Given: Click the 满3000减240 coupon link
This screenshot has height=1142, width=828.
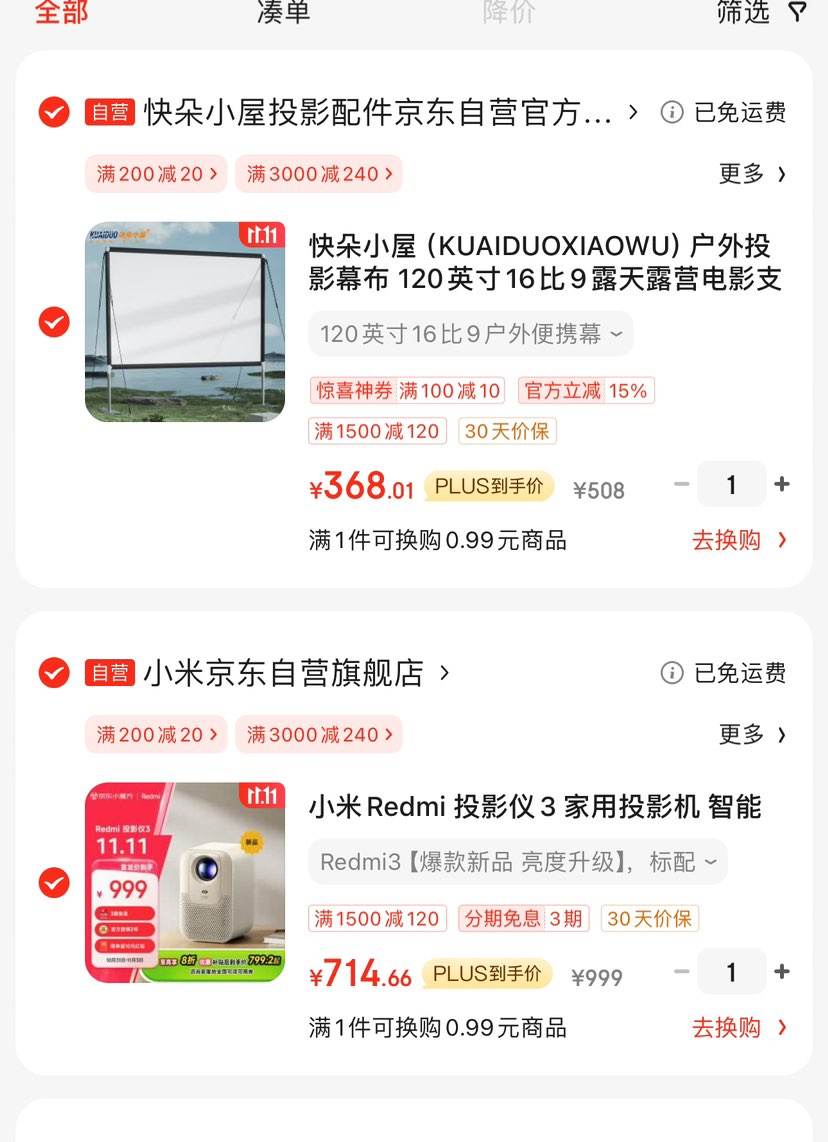Looking at the screenshot, I should 318,173.
